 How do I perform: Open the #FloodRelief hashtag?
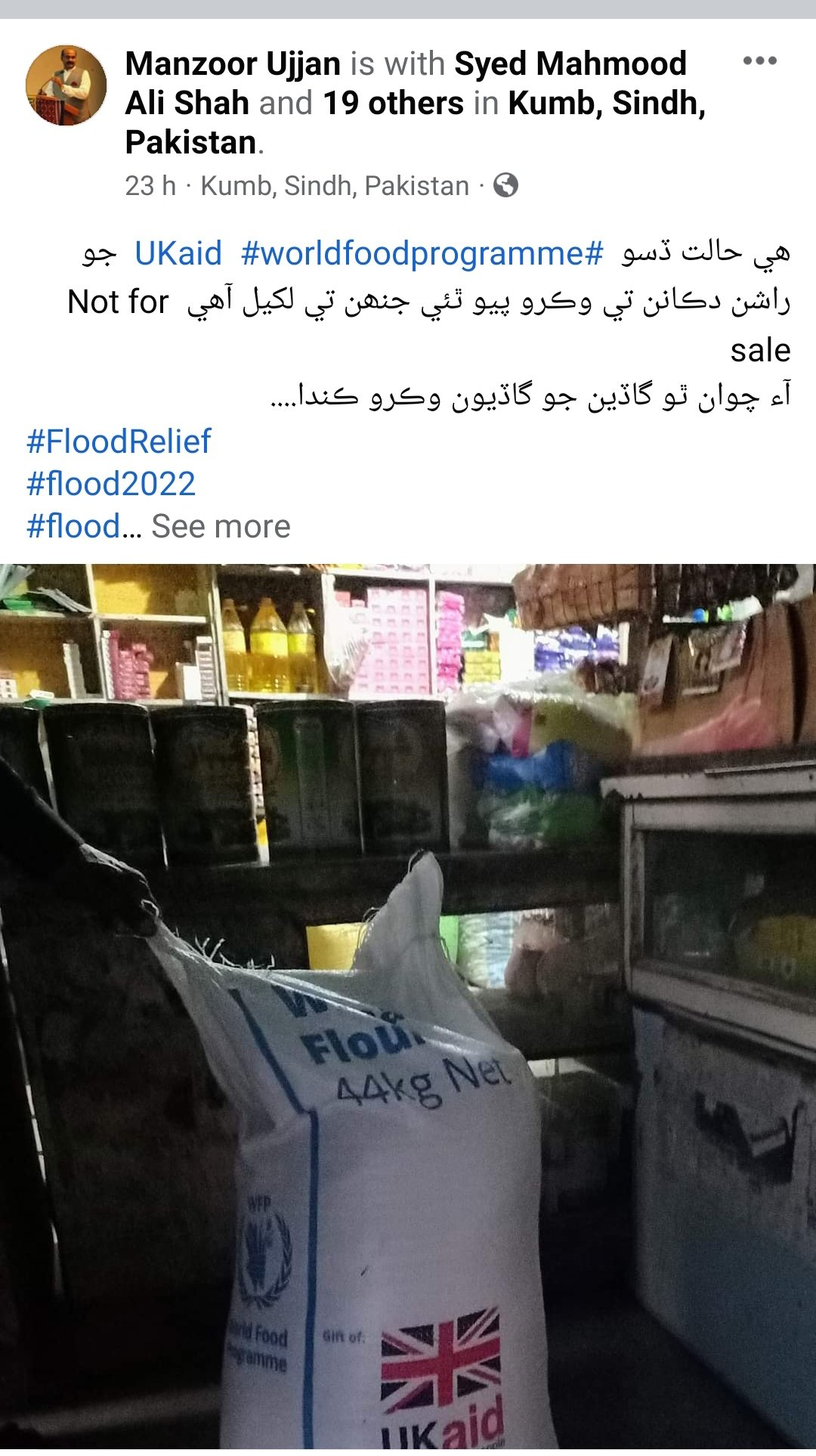tap(119, 441)
